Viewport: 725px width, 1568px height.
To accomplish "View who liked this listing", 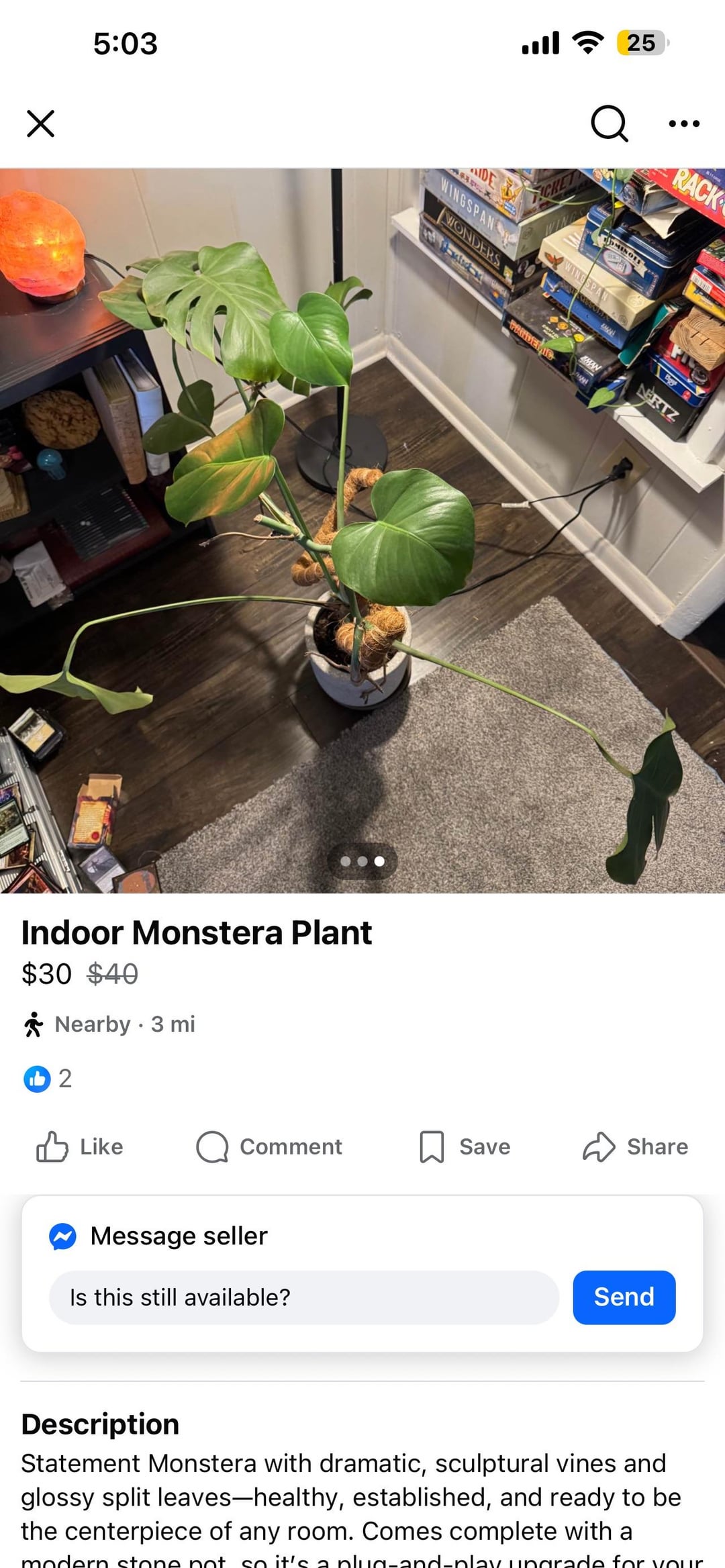I will [x=47, y=1079].
